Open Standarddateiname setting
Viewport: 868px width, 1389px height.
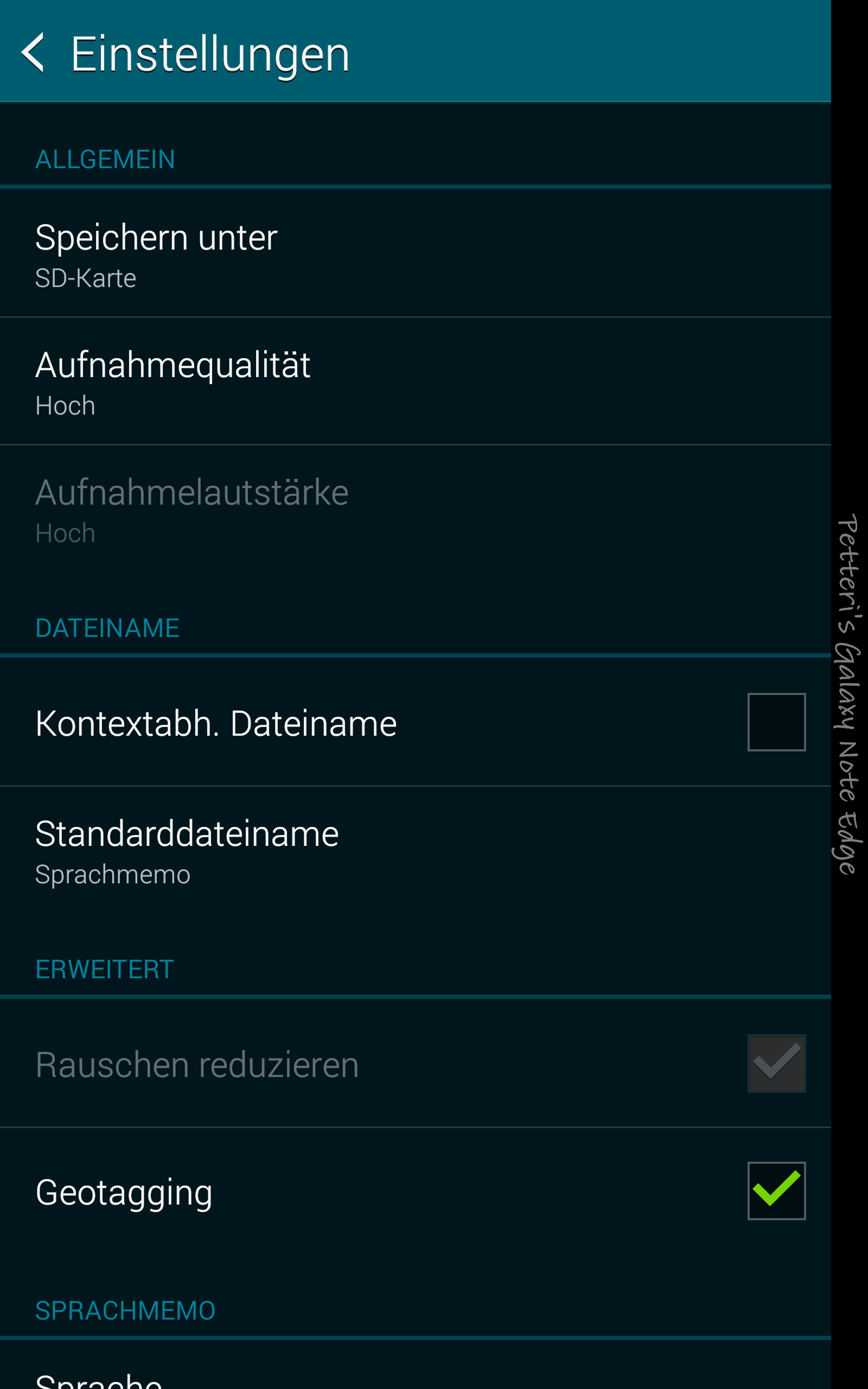[416, 850]
